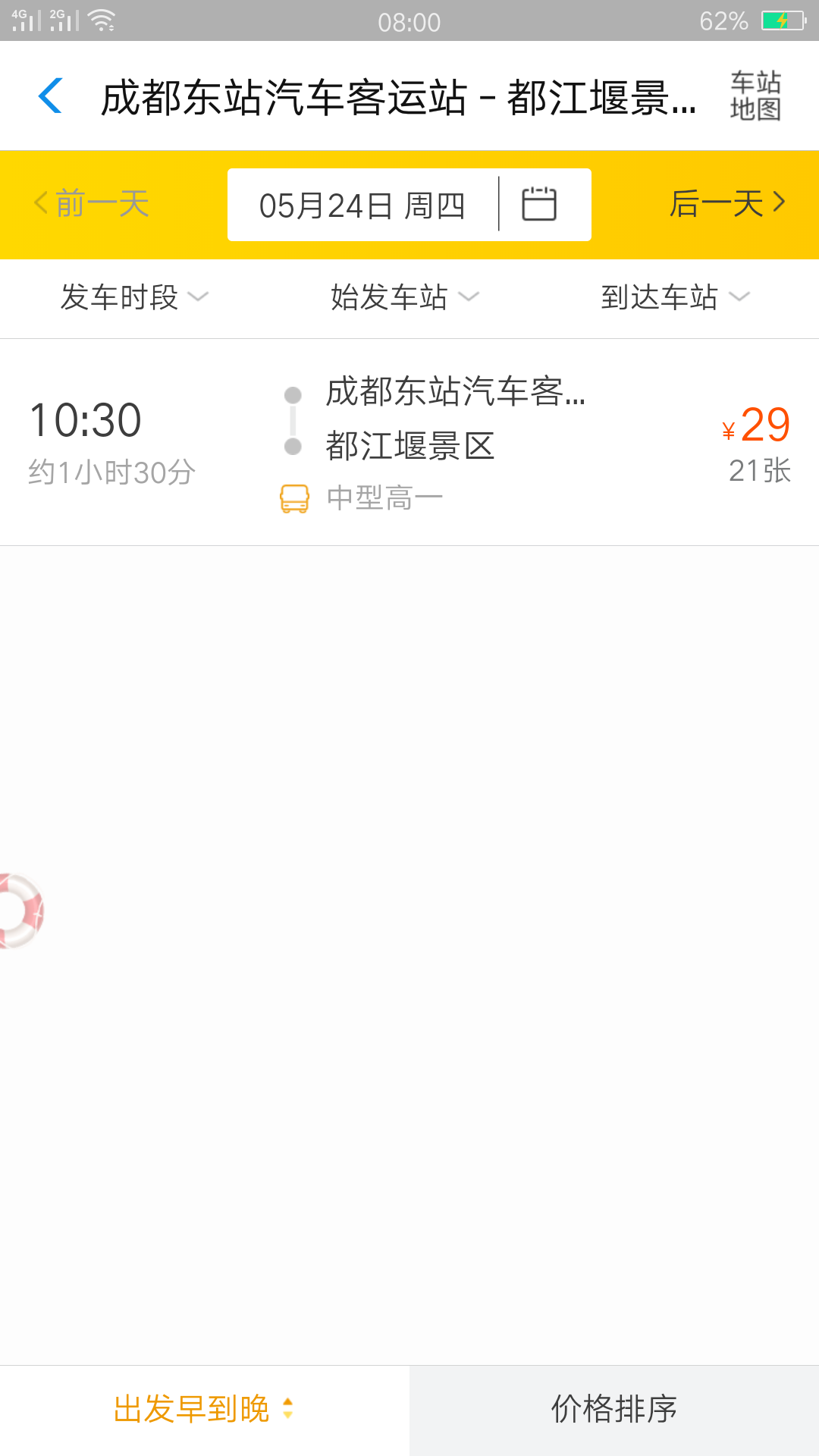Select the 10:30 bus to 都江堰景区
This screenshot has width=819, height=1456.
[409, 443]
